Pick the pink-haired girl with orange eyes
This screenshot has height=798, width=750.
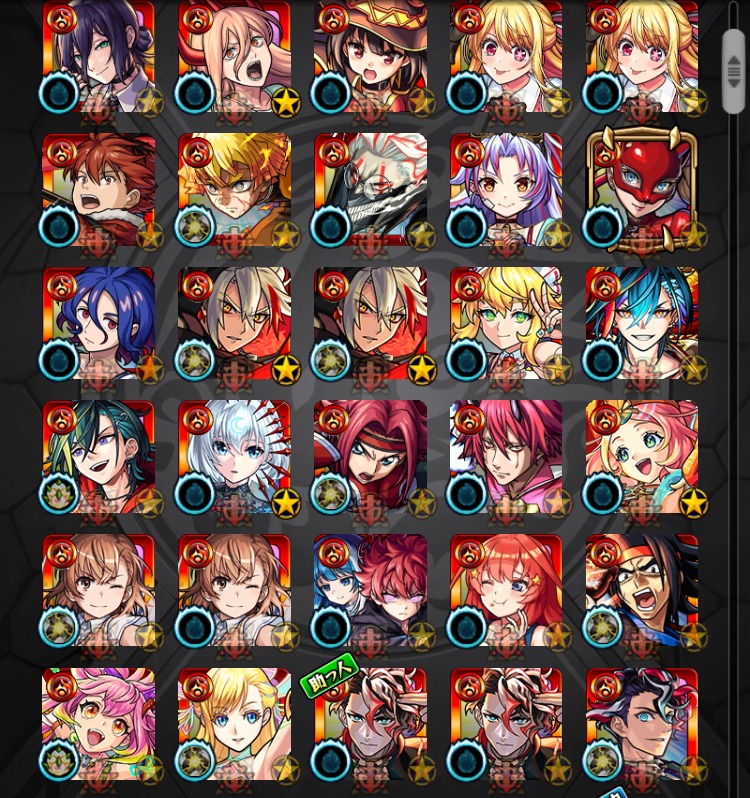(x=98, y=725)
